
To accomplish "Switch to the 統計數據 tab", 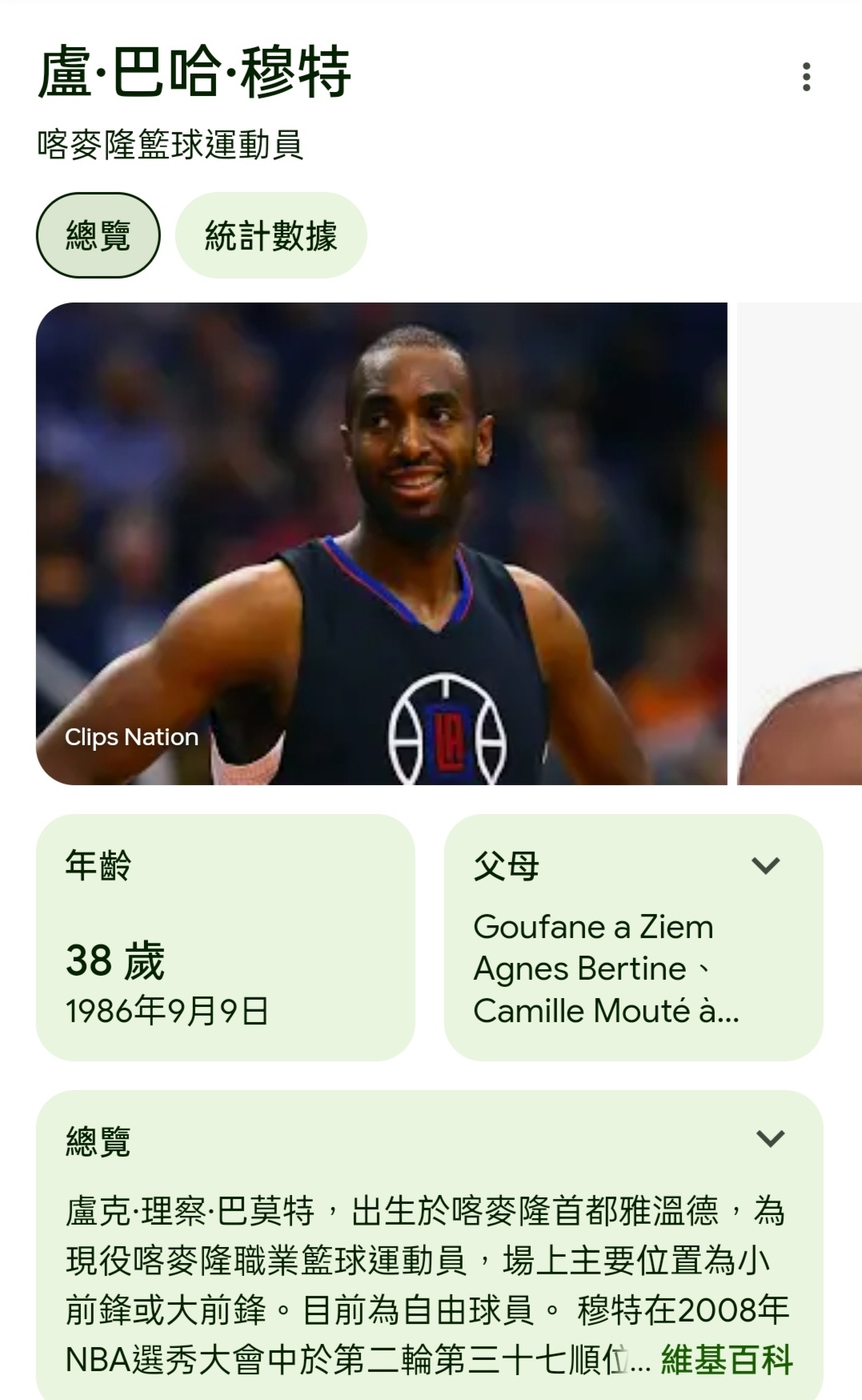I will pos(271,235).
